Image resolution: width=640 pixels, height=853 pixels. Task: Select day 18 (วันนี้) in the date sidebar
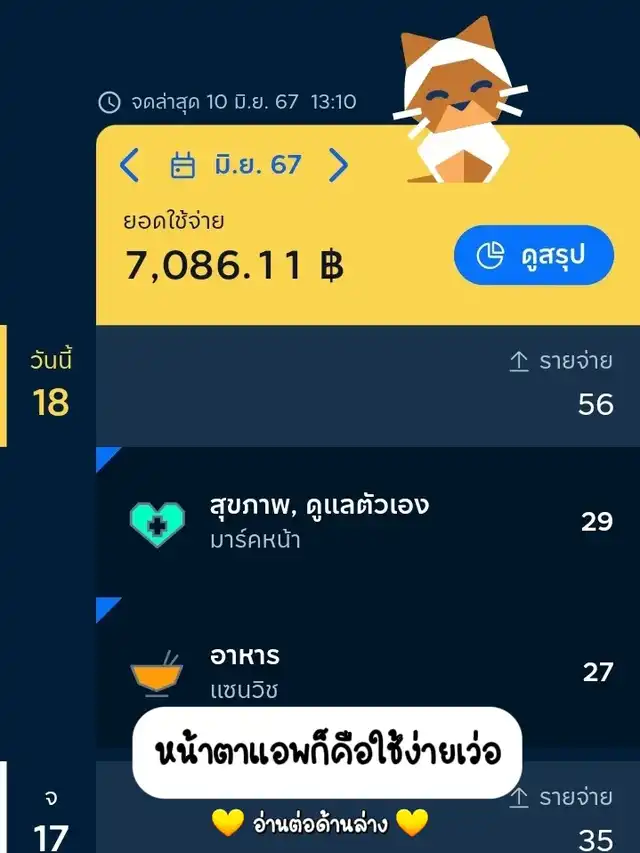click(x=50, y=386)
